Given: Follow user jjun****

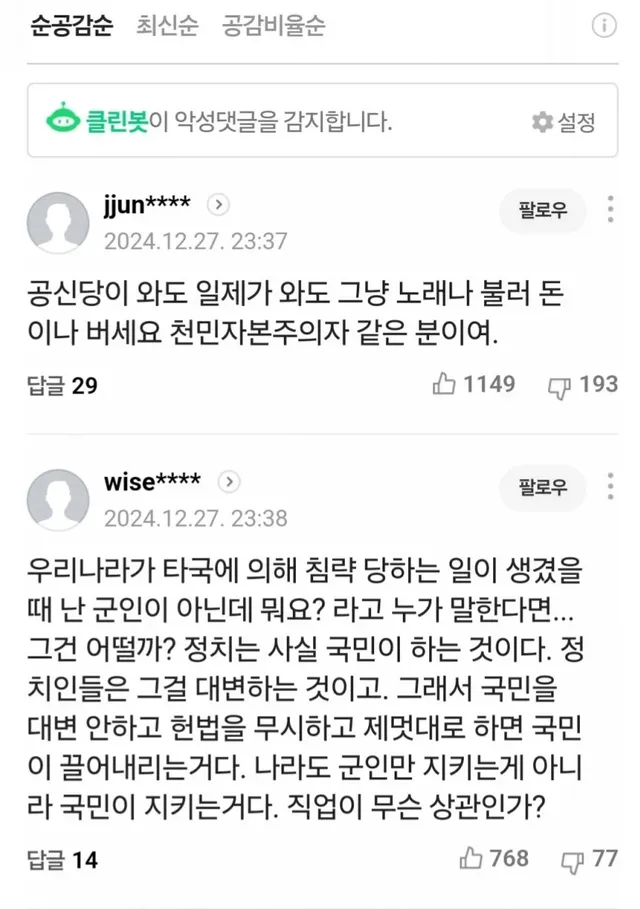Looking at the screenshot, I should (543, 209).
